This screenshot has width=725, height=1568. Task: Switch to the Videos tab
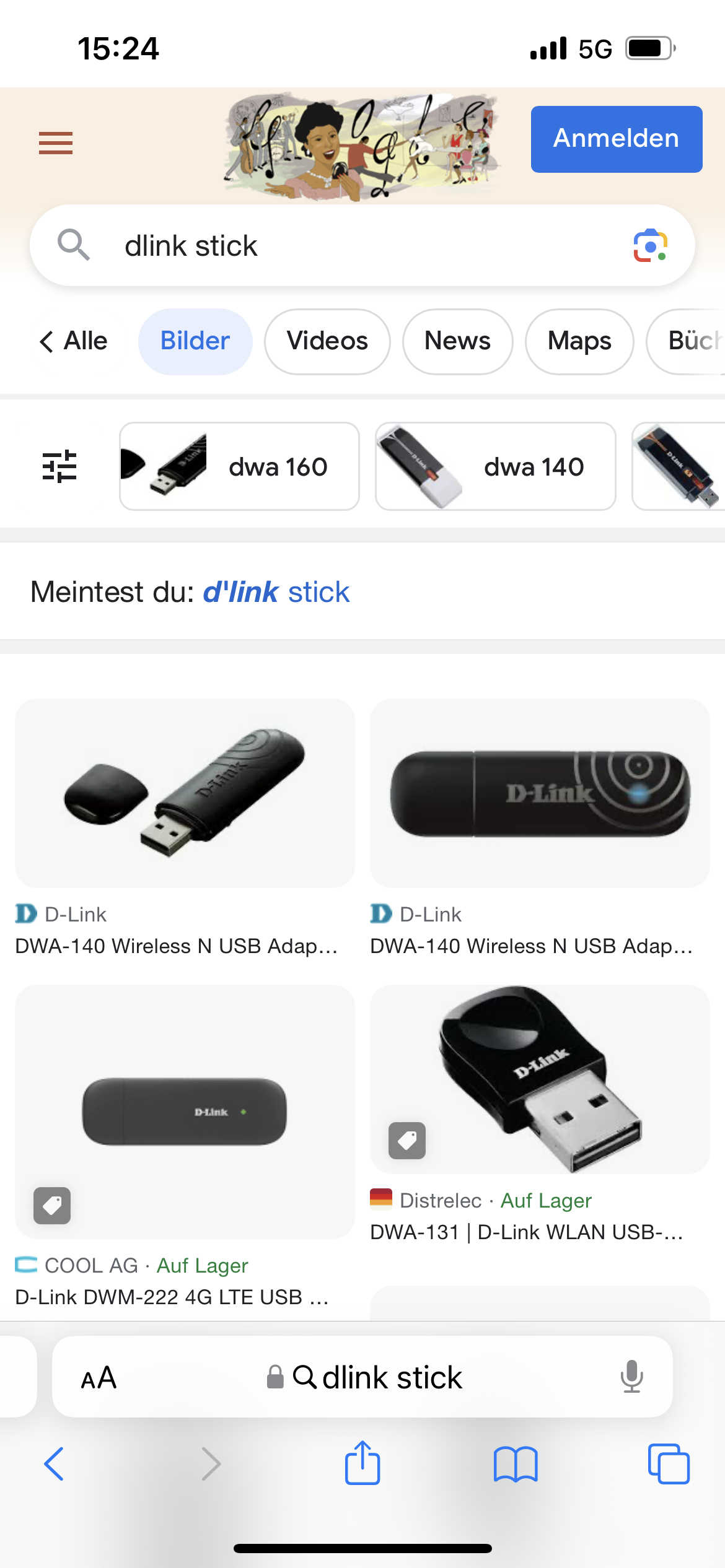[327, 341]
